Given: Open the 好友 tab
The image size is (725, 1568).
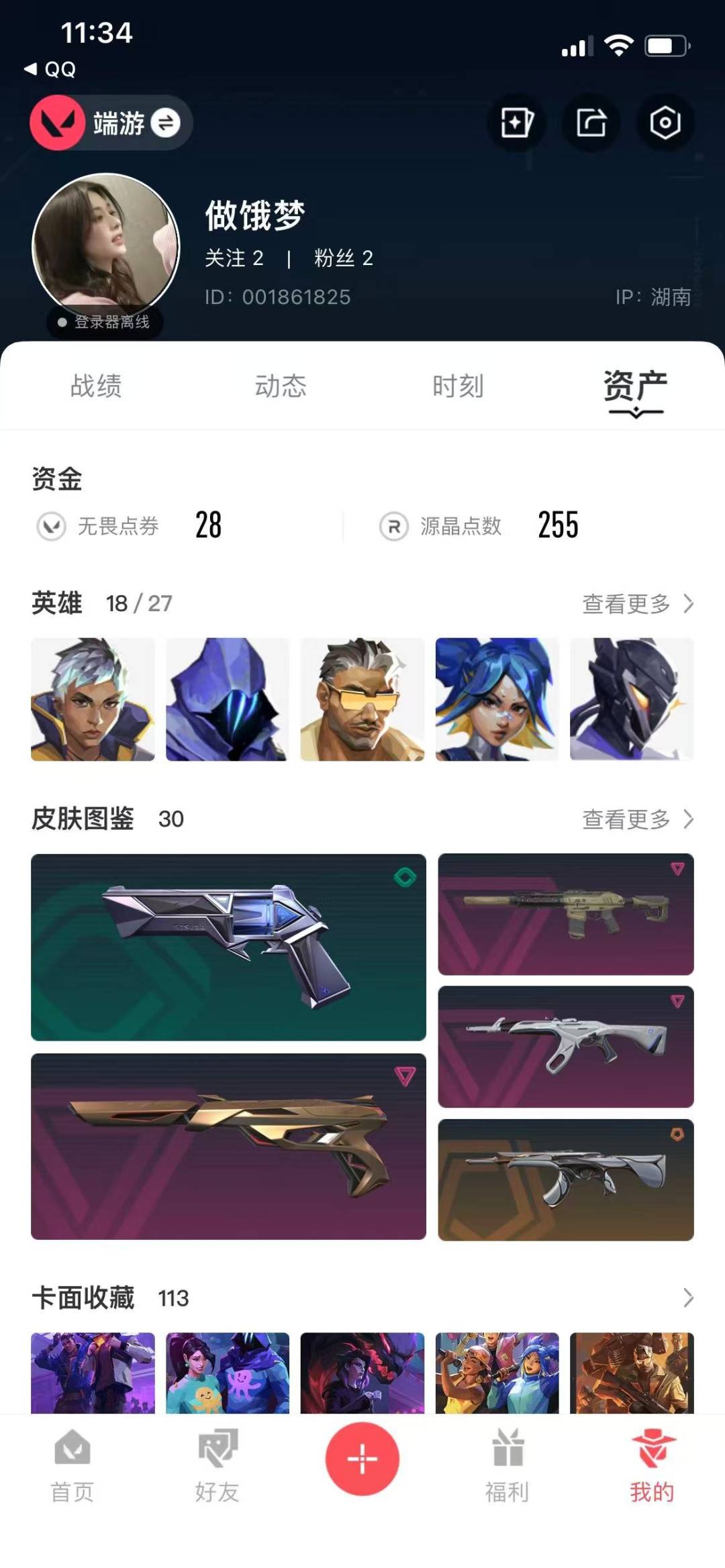Looking at the screenshot, I should point(217,1467).
